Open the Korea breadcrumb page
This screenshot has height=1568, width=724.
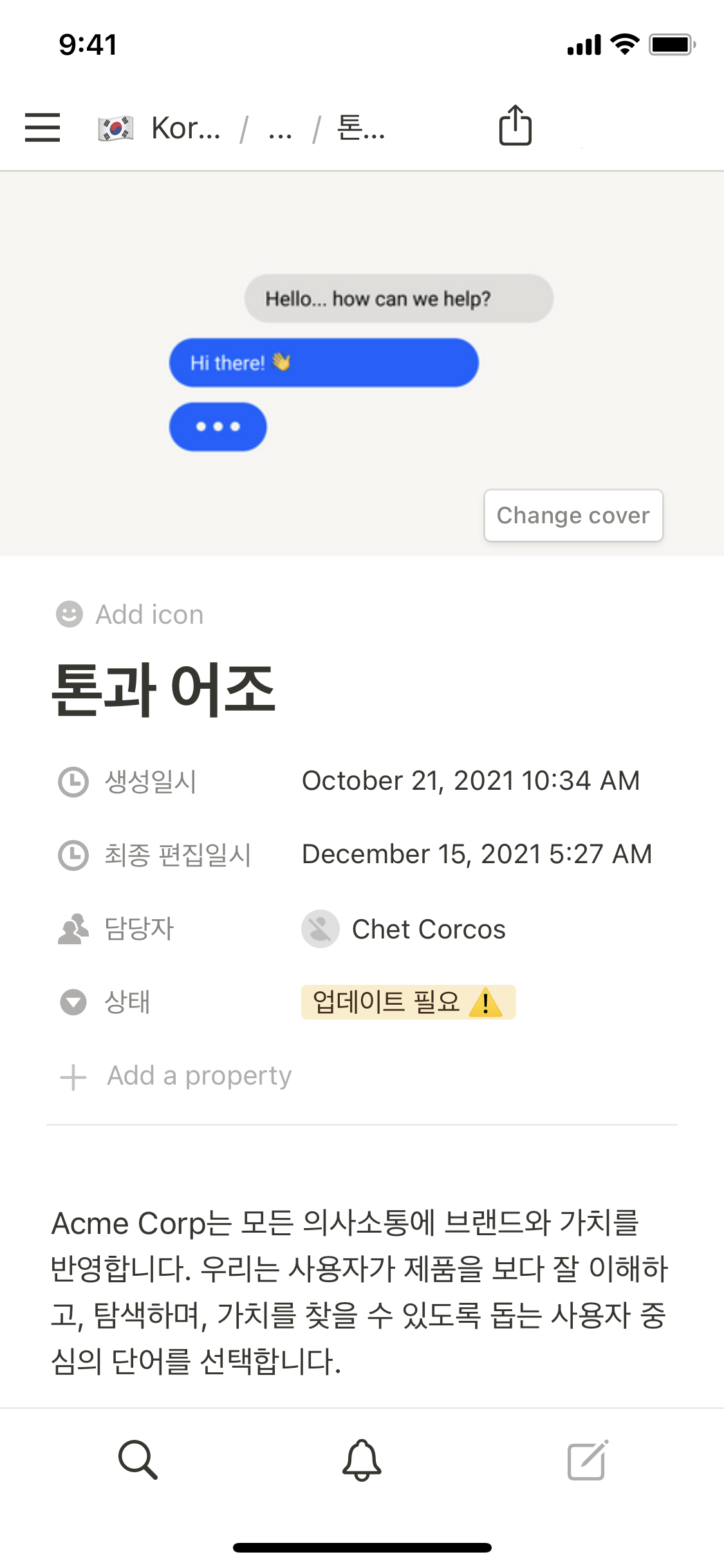pyautogui.click(x=160, y=128)
